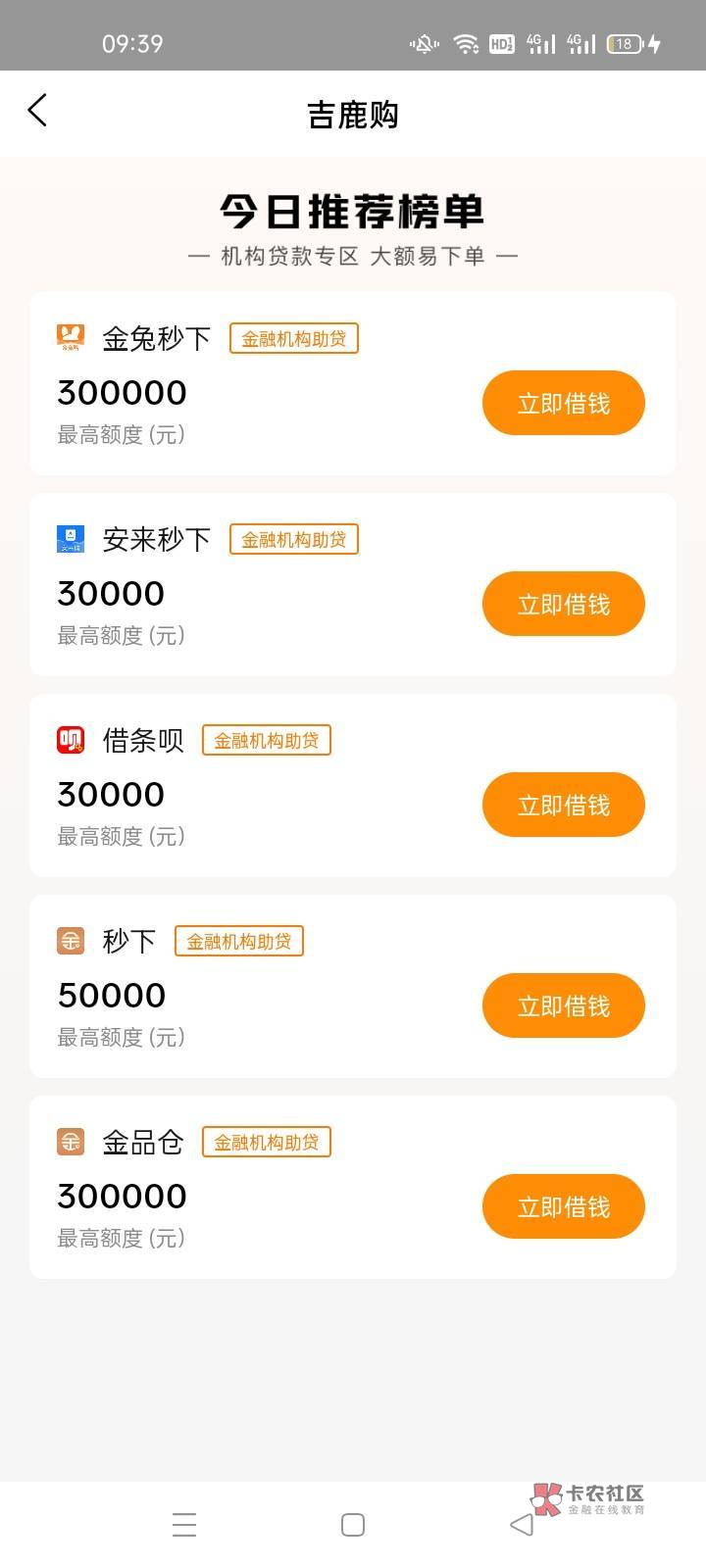Open the system recent apps menu
Screen dimensions: 706x1568
coord(184,1524)
